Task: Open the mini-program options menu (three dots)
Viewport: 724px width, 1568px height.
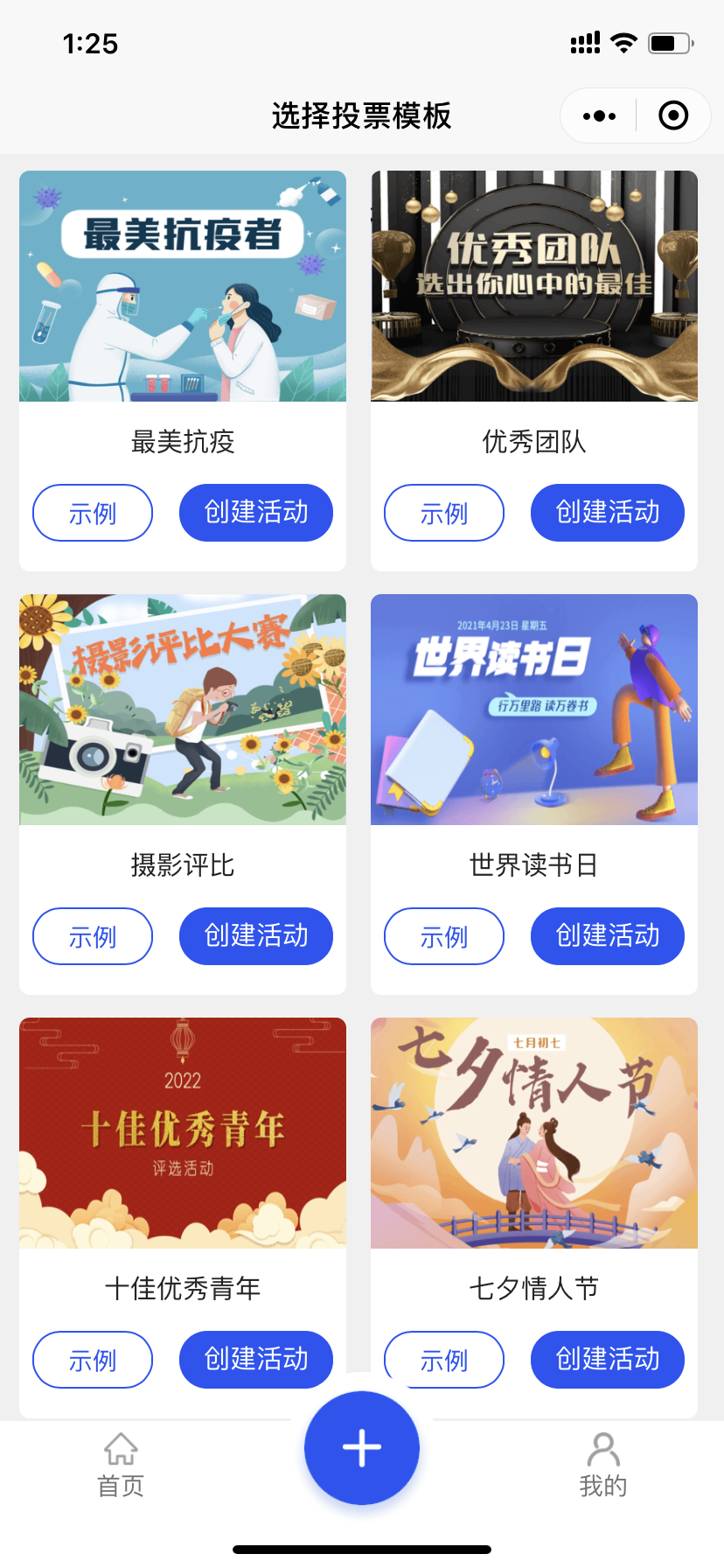Action: point(597,115)
